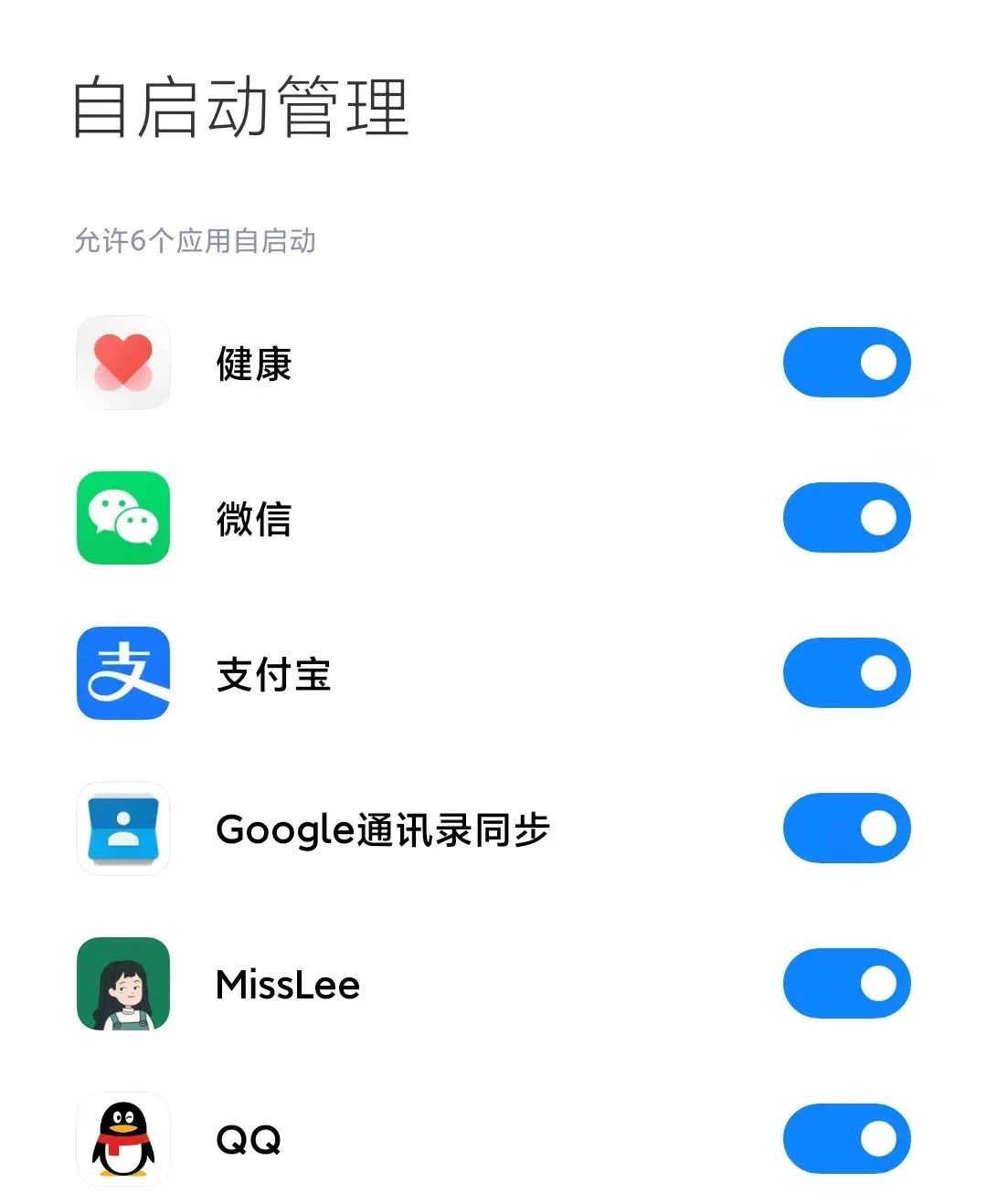Switch off Google通讯录同步 auto-start
Viewport: 987px width, 1204px height.
(x=846, y=829)
